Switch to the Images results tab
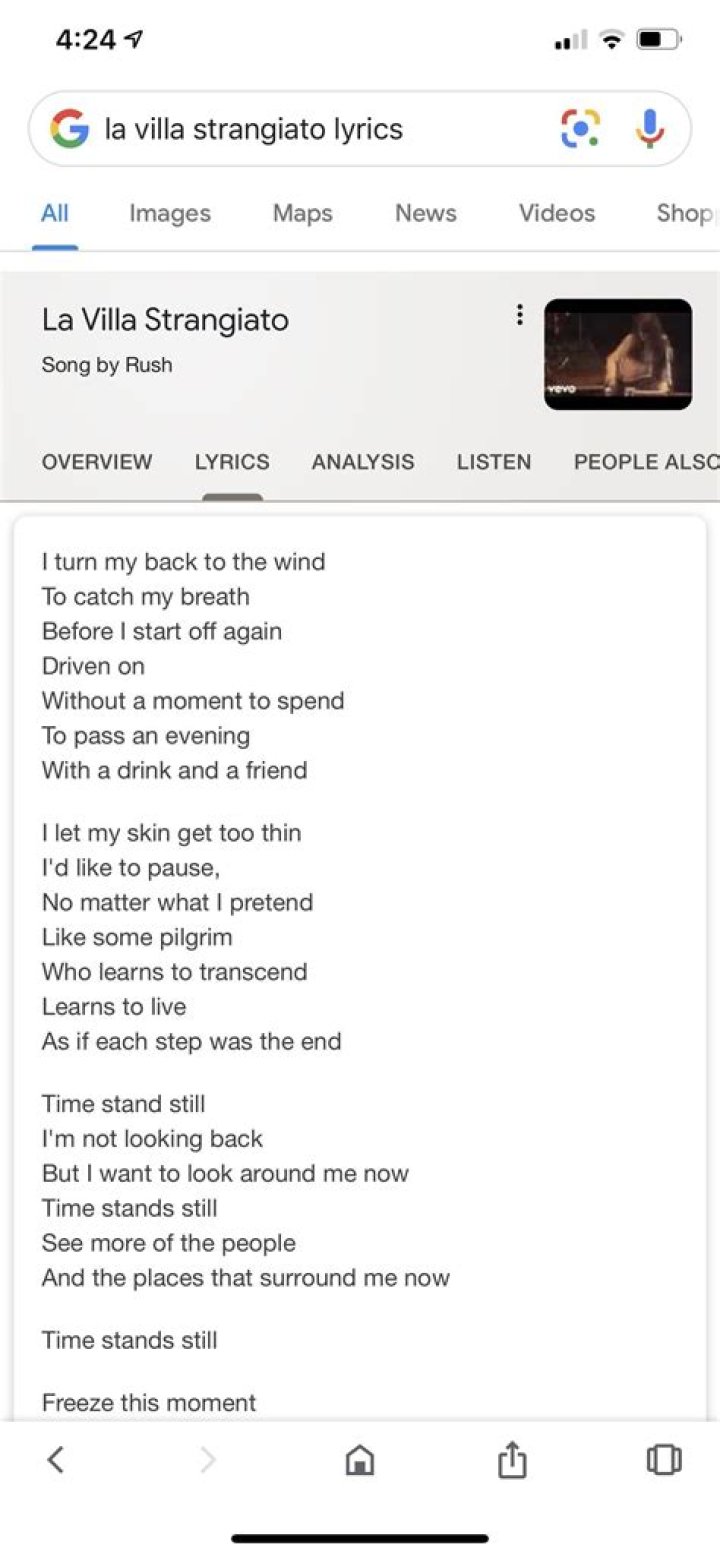 pos(170,213)
